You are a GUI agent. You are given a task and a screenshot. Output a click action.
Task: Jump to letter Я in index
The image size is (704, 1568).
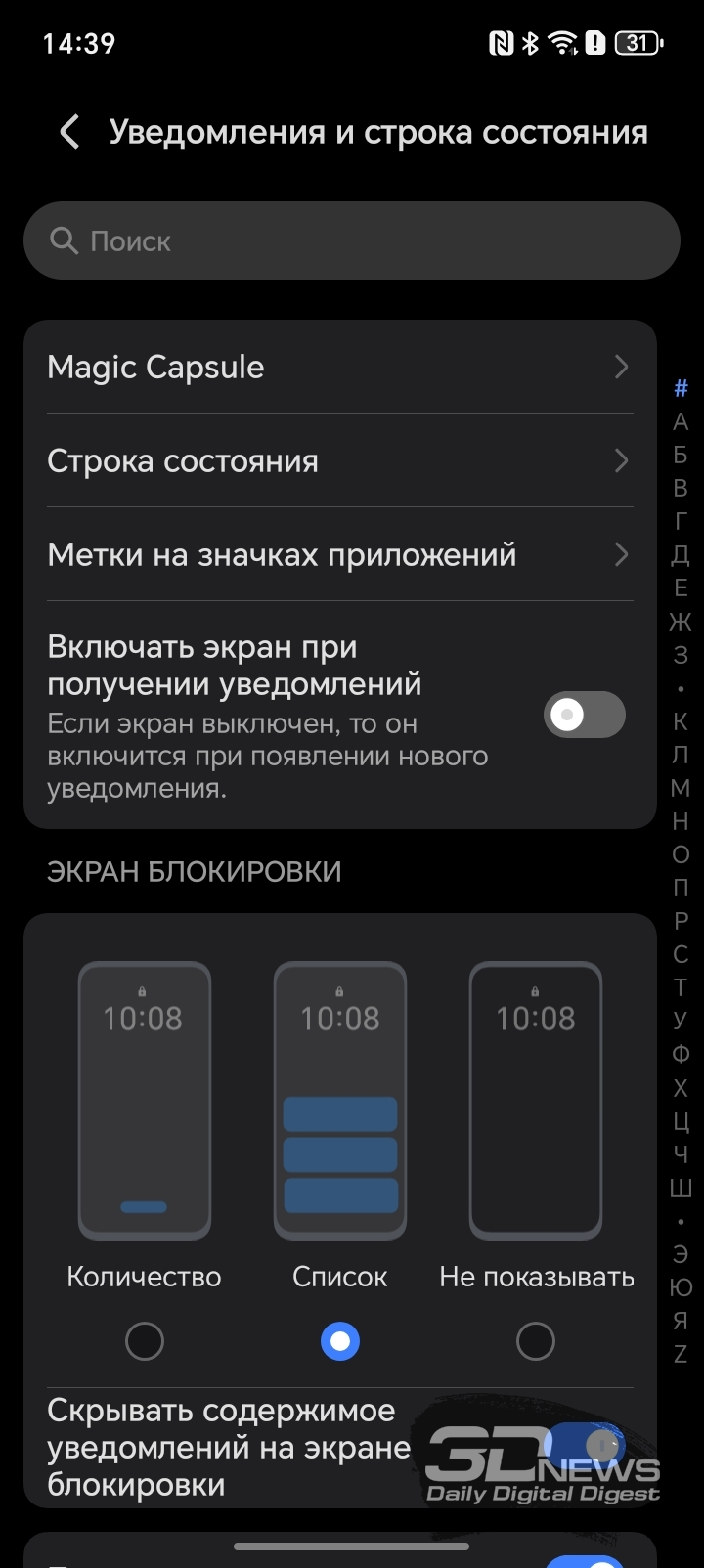681,1321
